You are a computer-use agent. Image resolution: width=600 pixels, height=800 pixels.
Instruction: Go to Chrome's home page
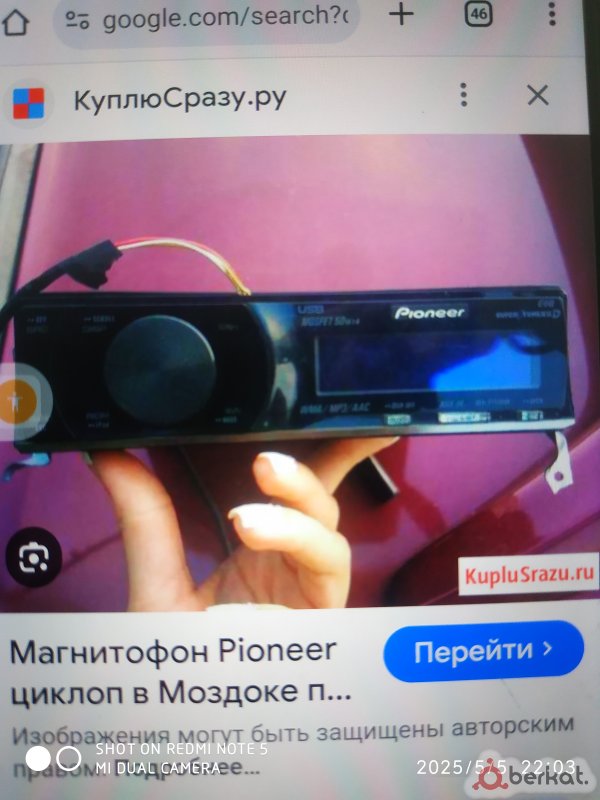coord(12,21)
